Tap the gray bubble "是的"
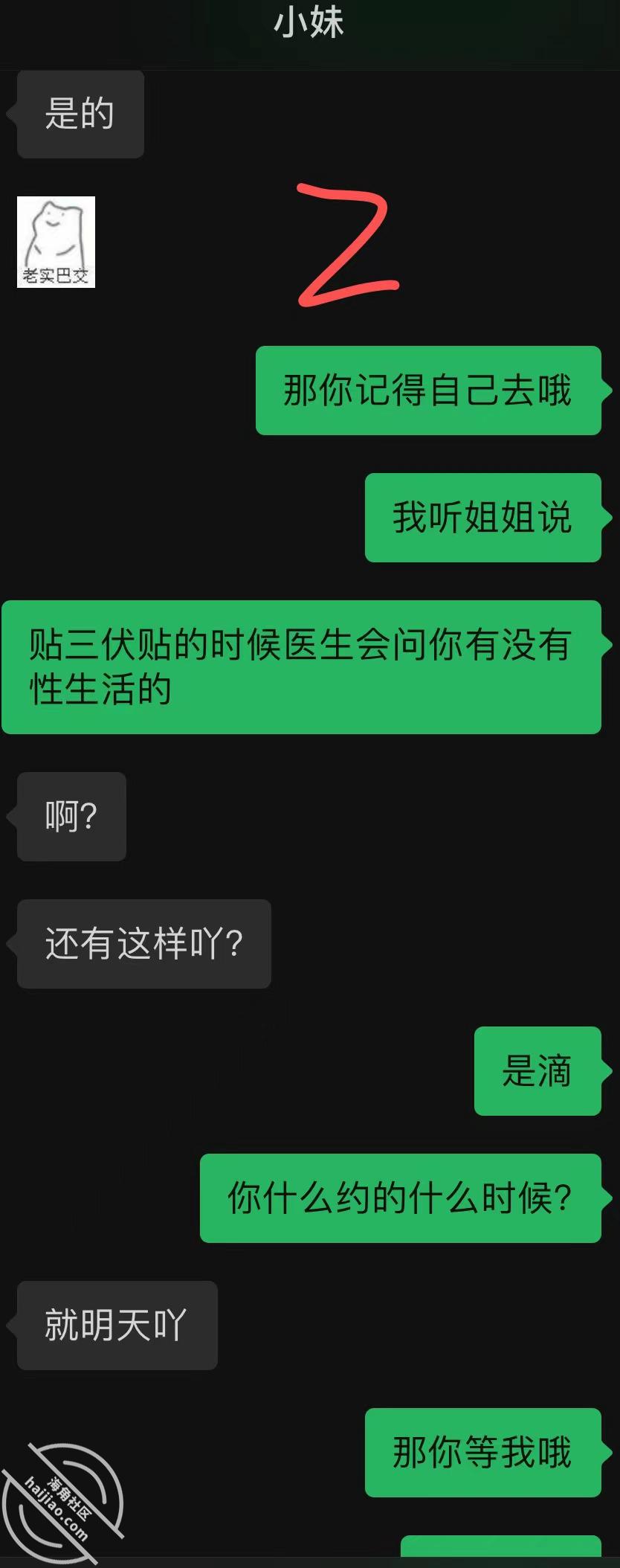 coord(80,113)
